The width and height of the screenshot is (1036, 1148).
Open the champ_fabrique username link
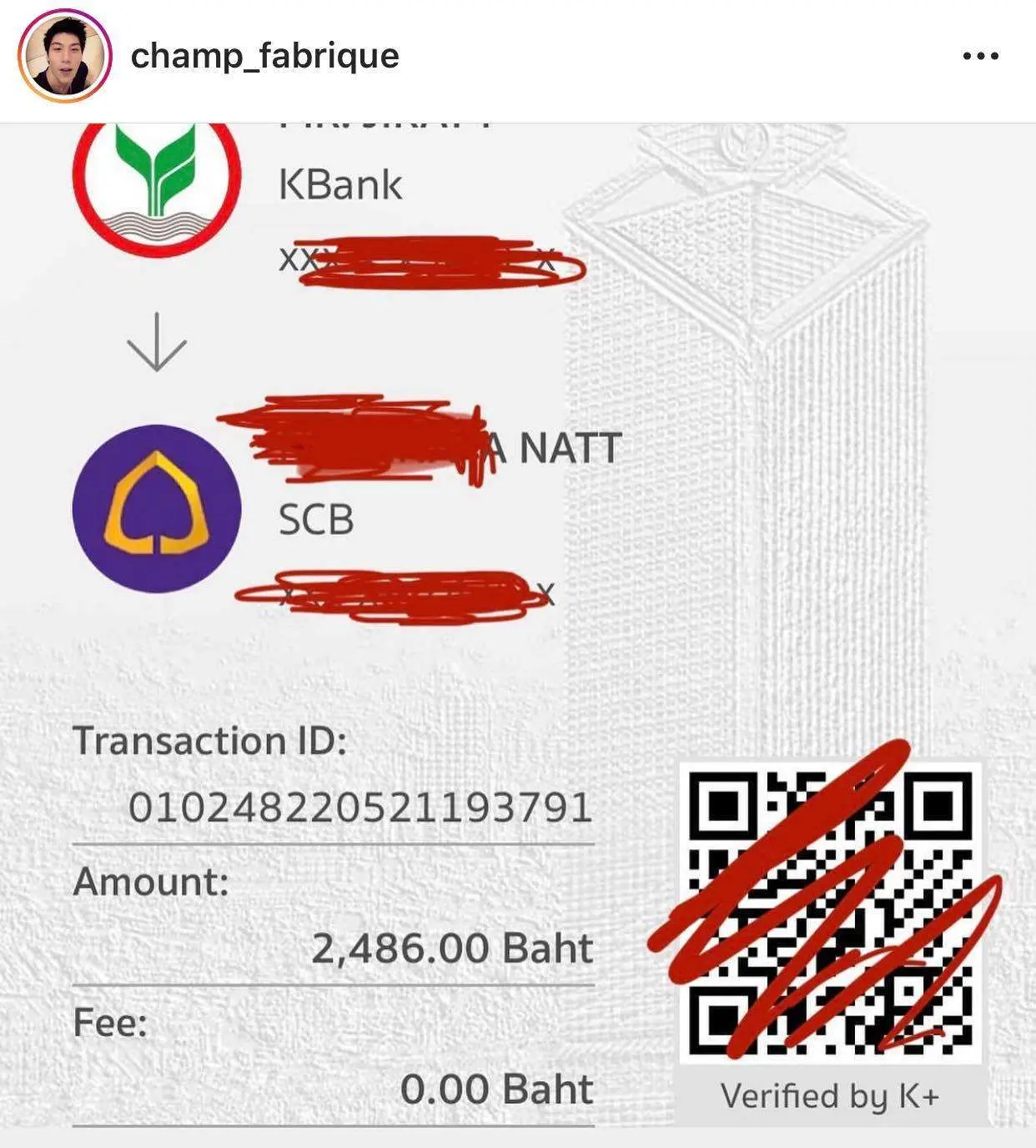264,56
